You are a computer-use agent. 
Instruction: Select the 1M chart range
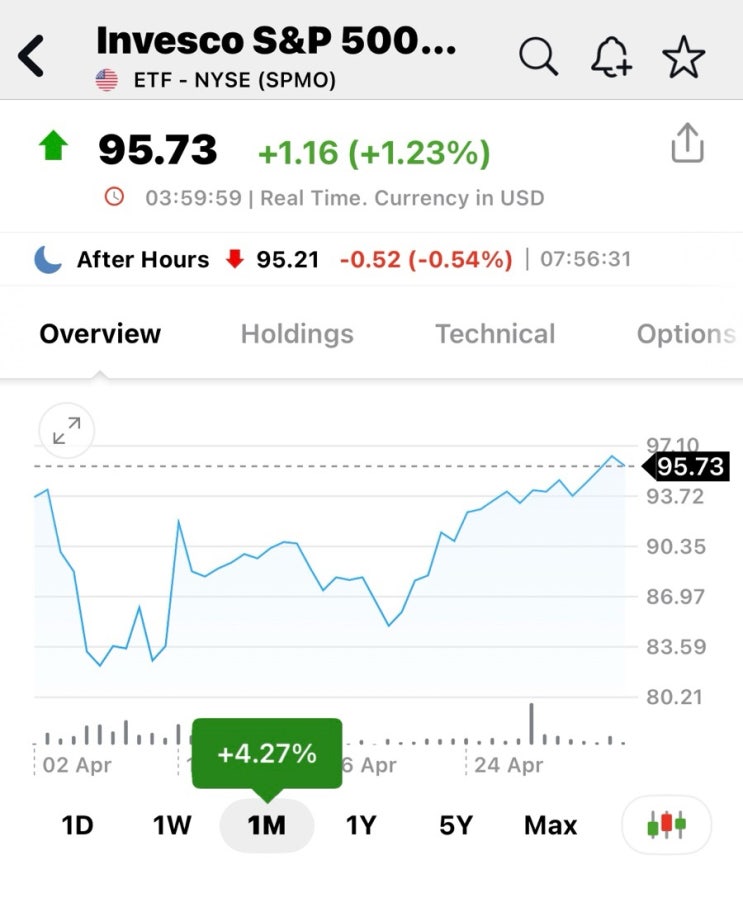267,826
